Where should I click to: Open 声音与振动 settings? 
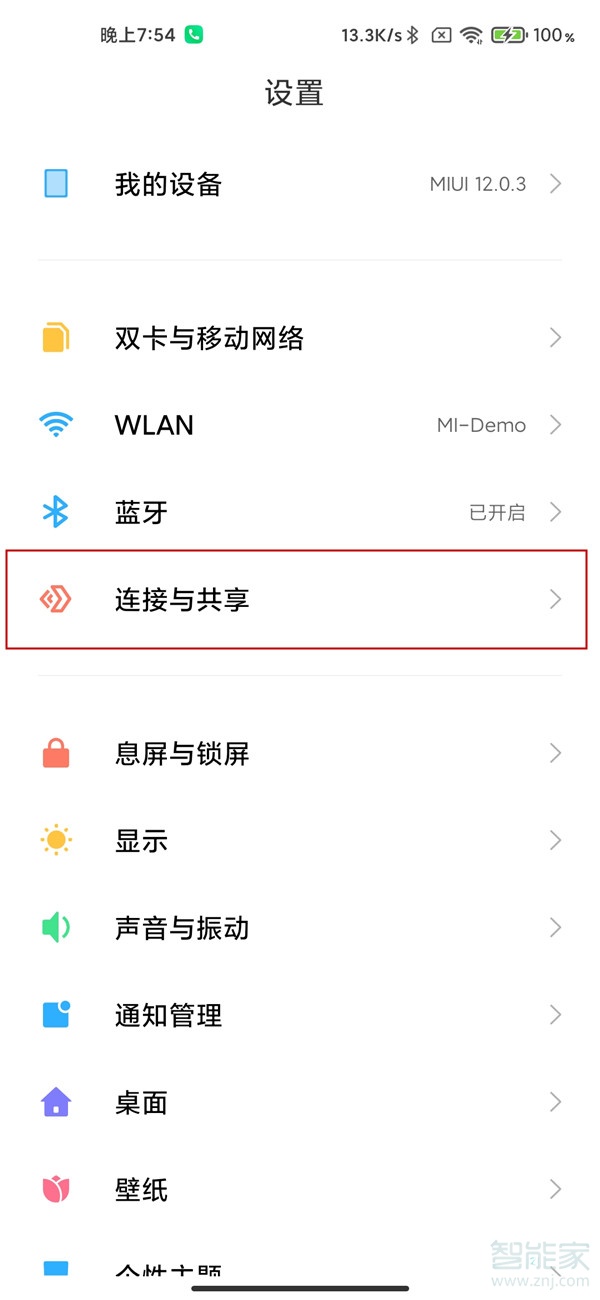click(x=300, y=928)
